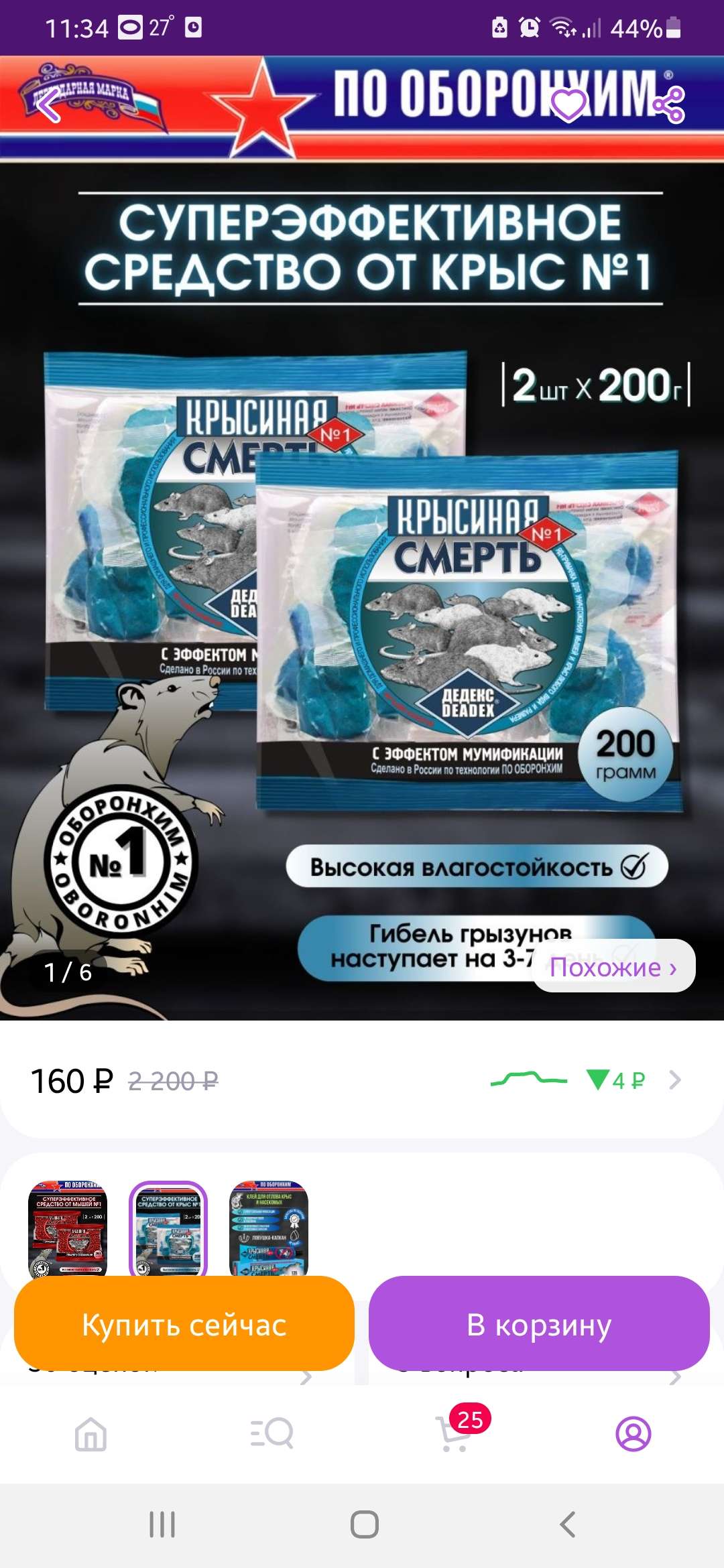Screen dimensions: 724x1568
Task: Tap the system back button
Action: (567, 1524)
